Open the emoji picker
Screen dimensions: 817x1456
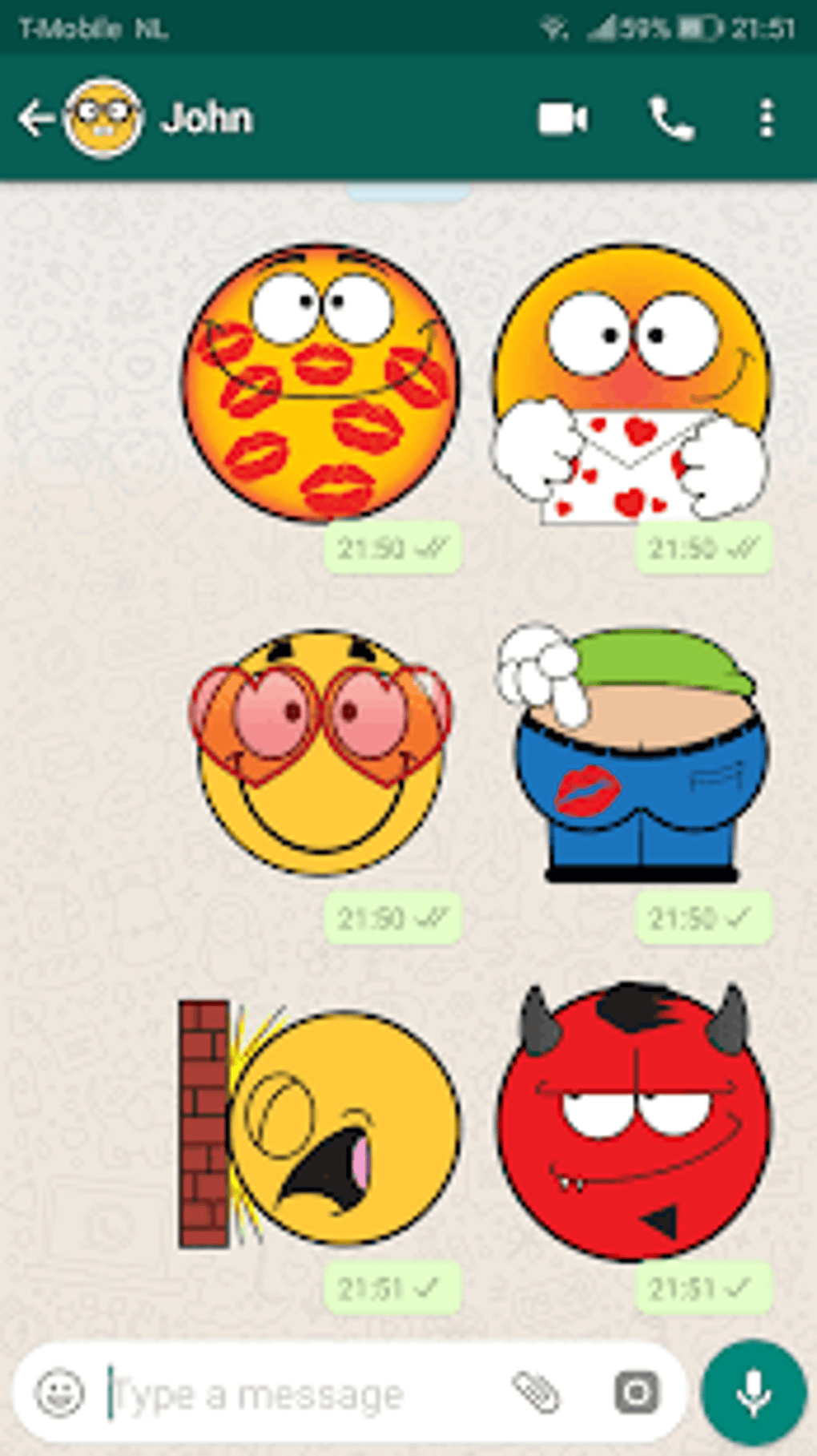59,1393
